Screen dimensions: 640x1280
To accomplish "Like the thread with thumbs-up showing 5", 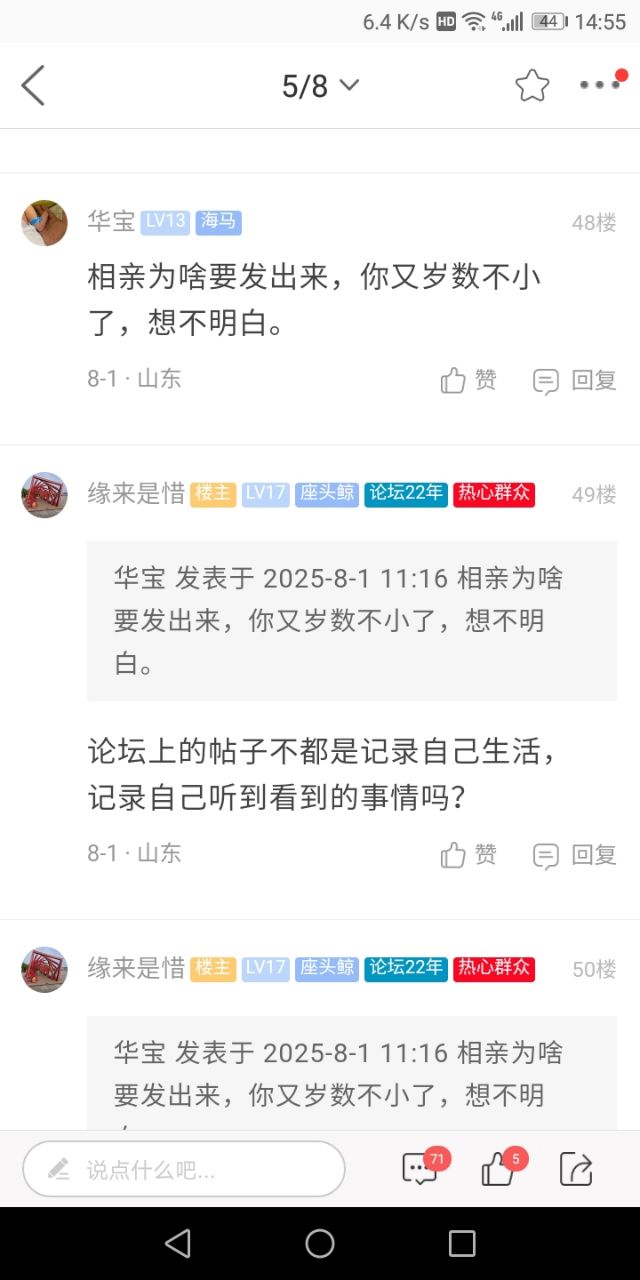I will [498, 1169].
